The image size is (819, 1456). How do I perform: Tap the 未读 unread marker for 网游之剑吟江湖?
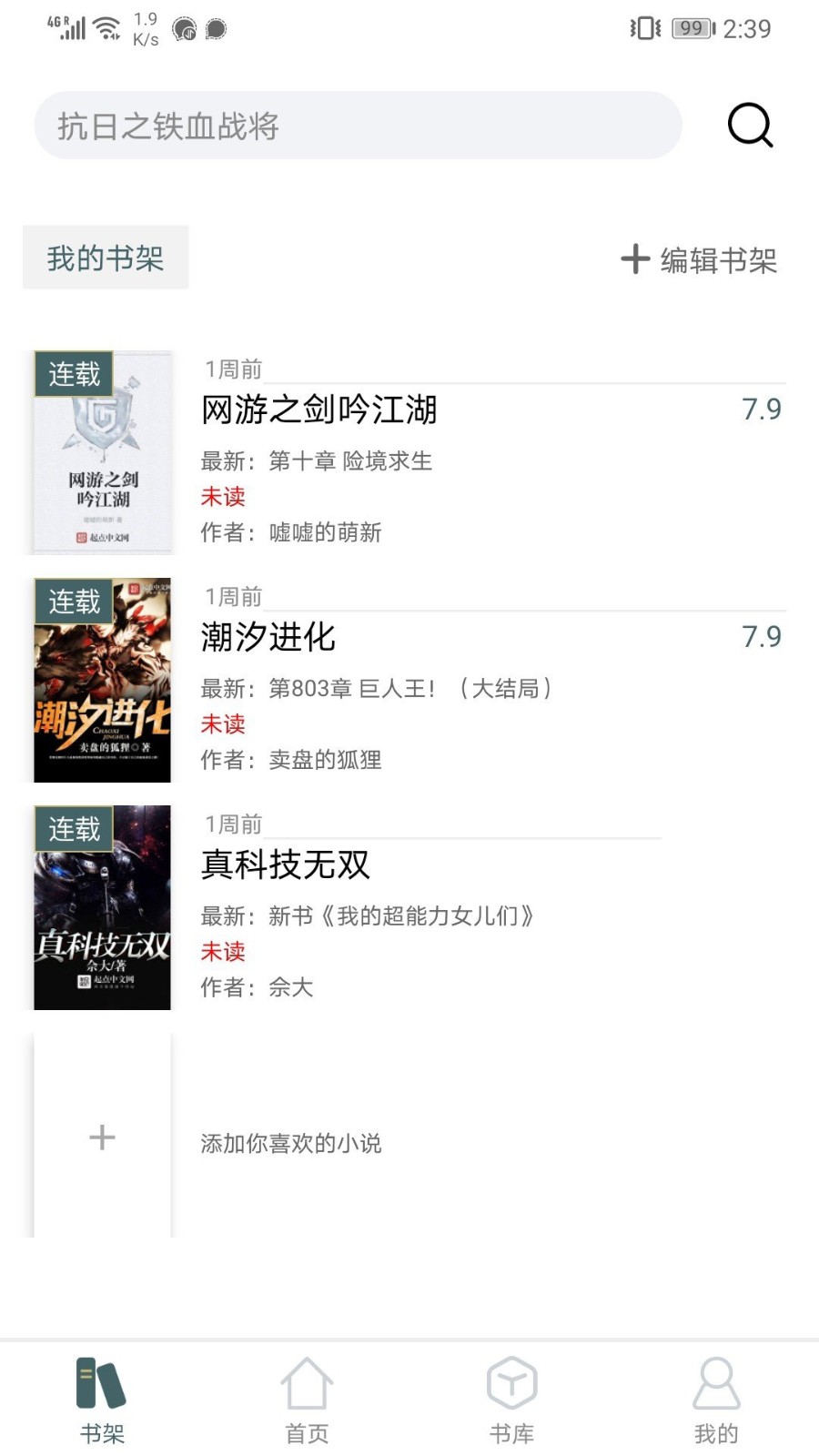223,497
